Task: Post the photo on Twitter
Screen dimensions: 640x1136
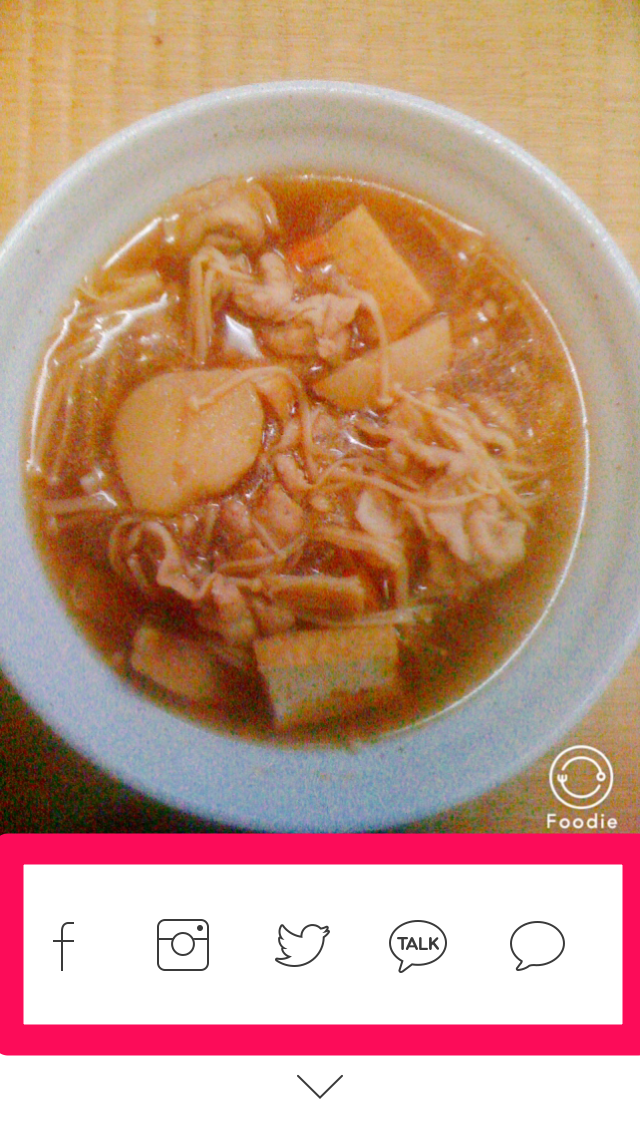Action: coord(302,945)
